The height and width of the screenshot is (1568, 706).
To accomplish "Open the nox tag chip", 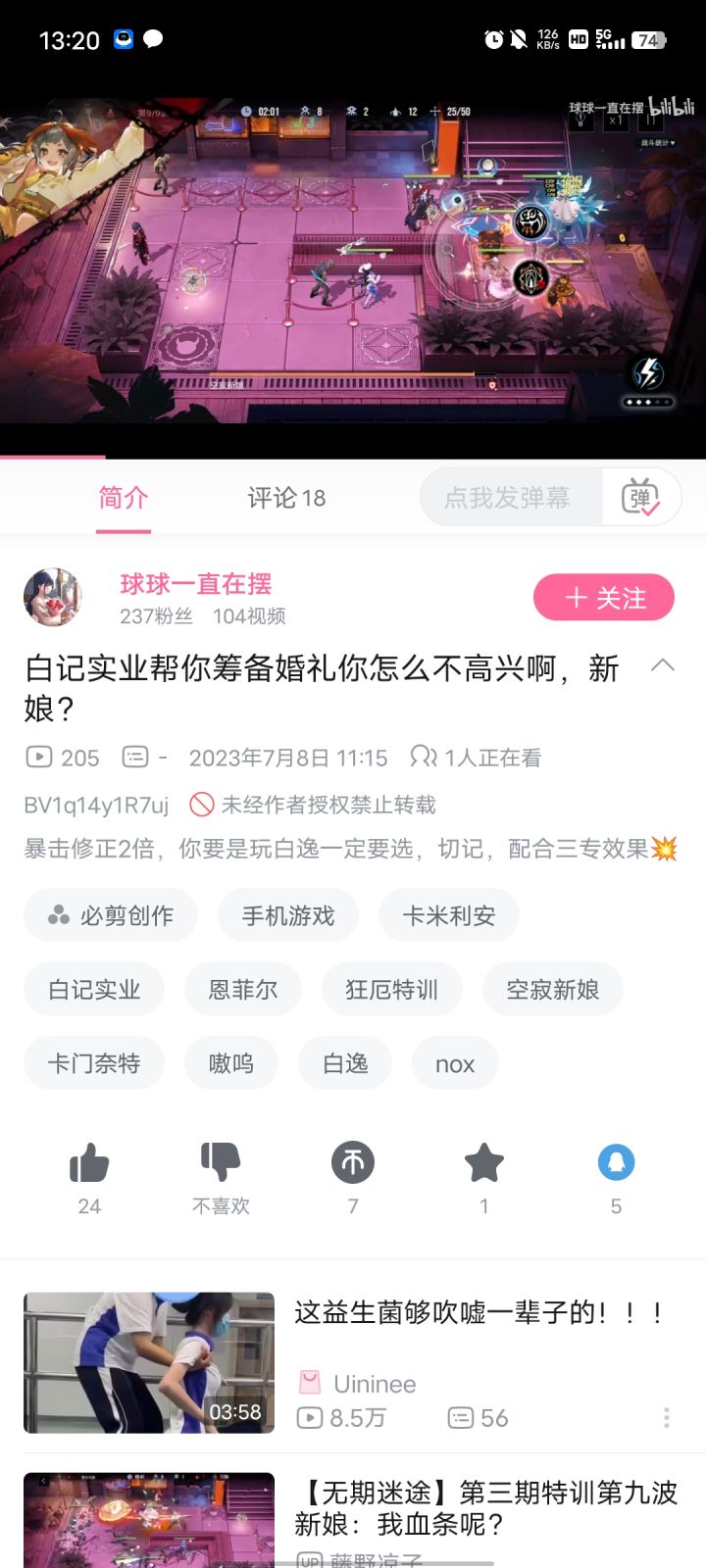I will tap(455, 1063).
